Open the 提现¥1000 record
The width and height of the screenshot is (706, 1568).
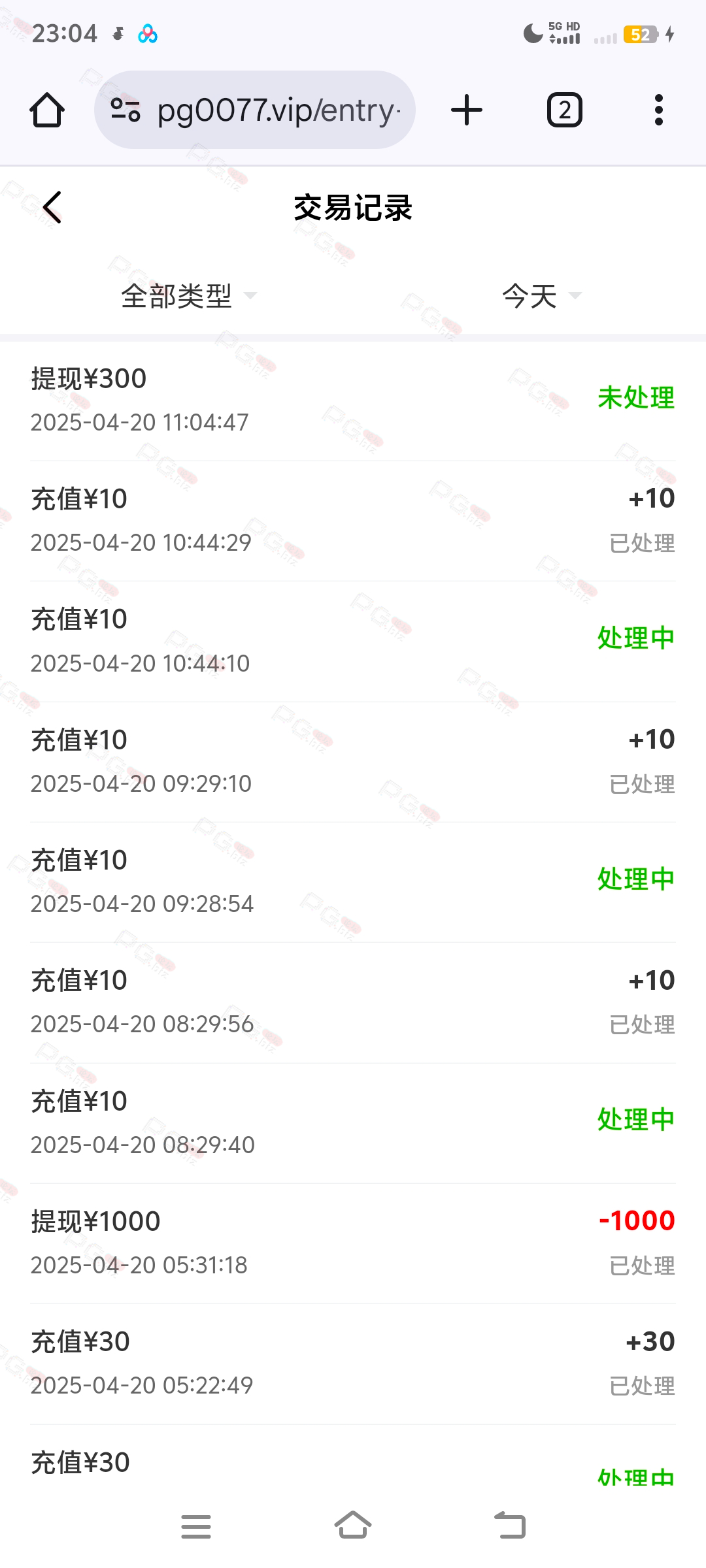353,1243
